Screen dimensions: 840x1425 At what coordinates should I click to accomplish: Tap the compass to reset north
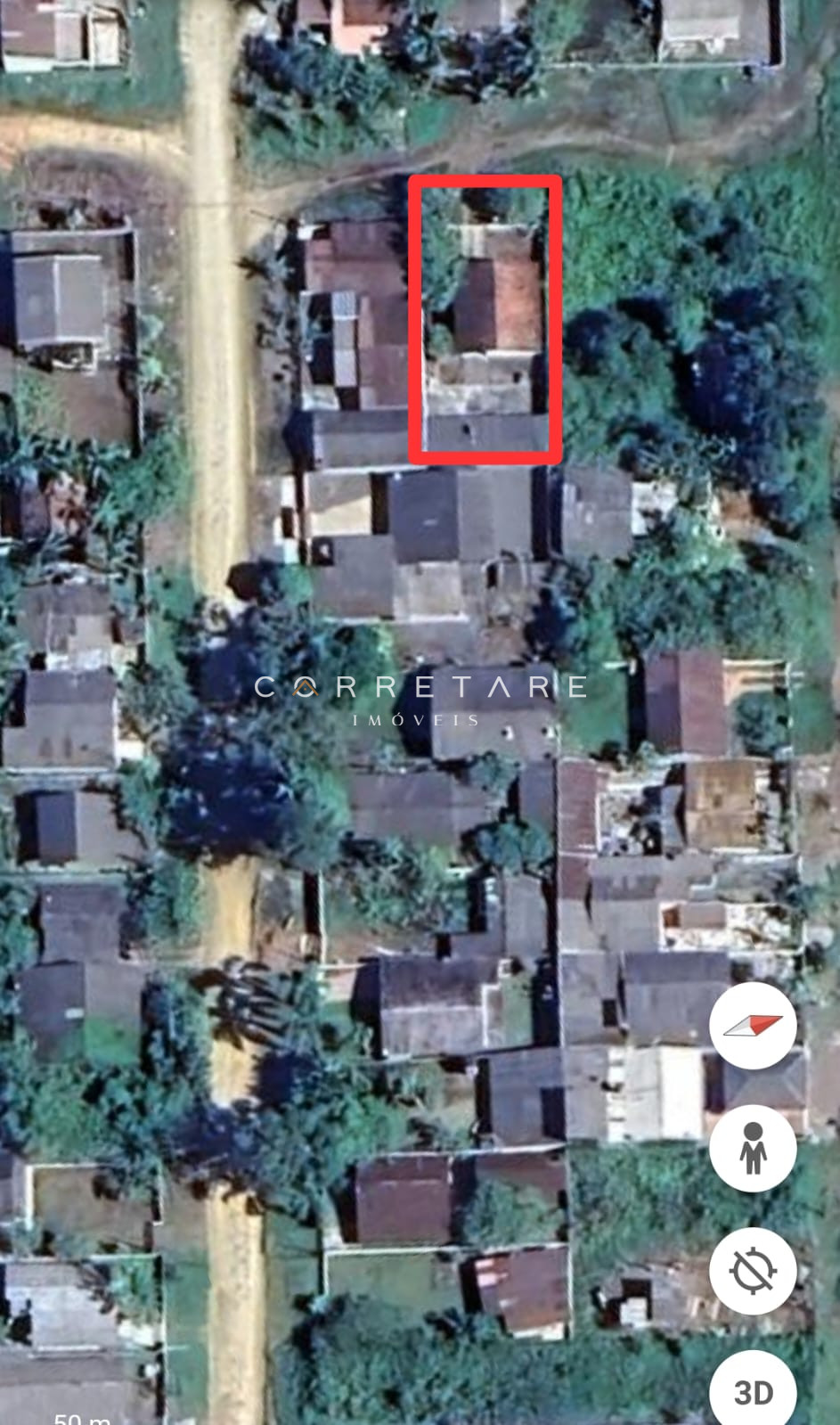753,1026
